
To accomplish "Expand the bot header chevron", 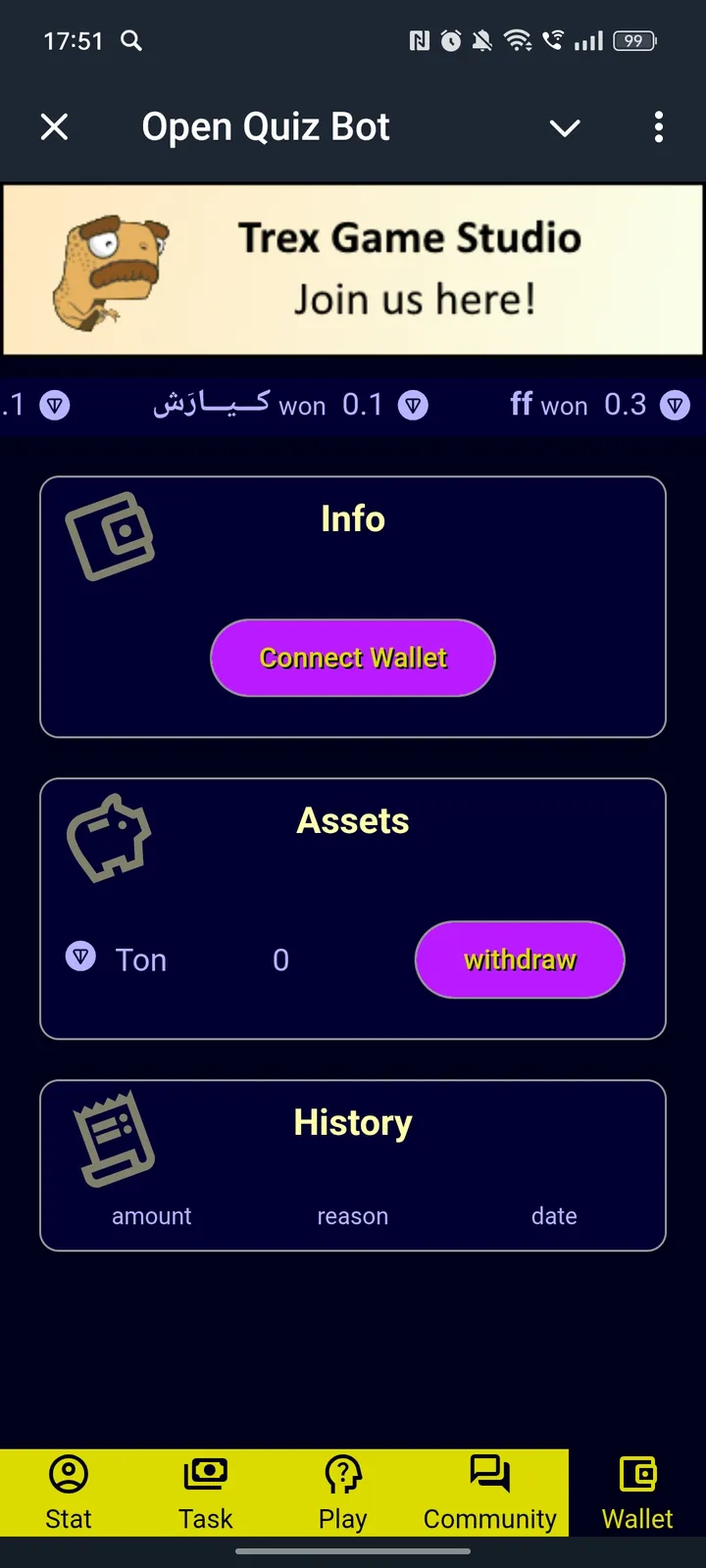I will [x=565, y=127].
